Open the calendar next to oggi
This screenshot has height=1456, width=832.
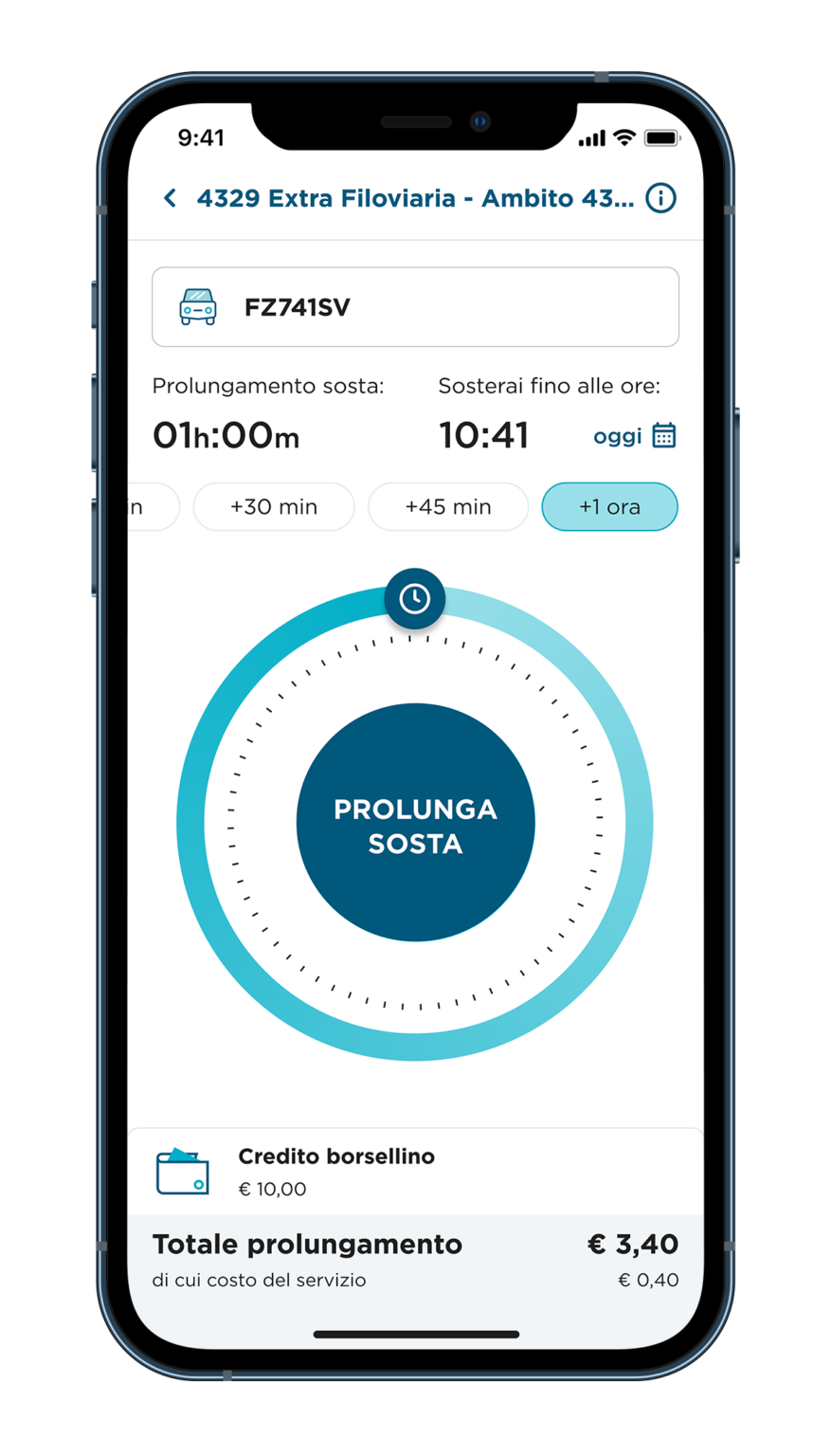tap(664, 435)
